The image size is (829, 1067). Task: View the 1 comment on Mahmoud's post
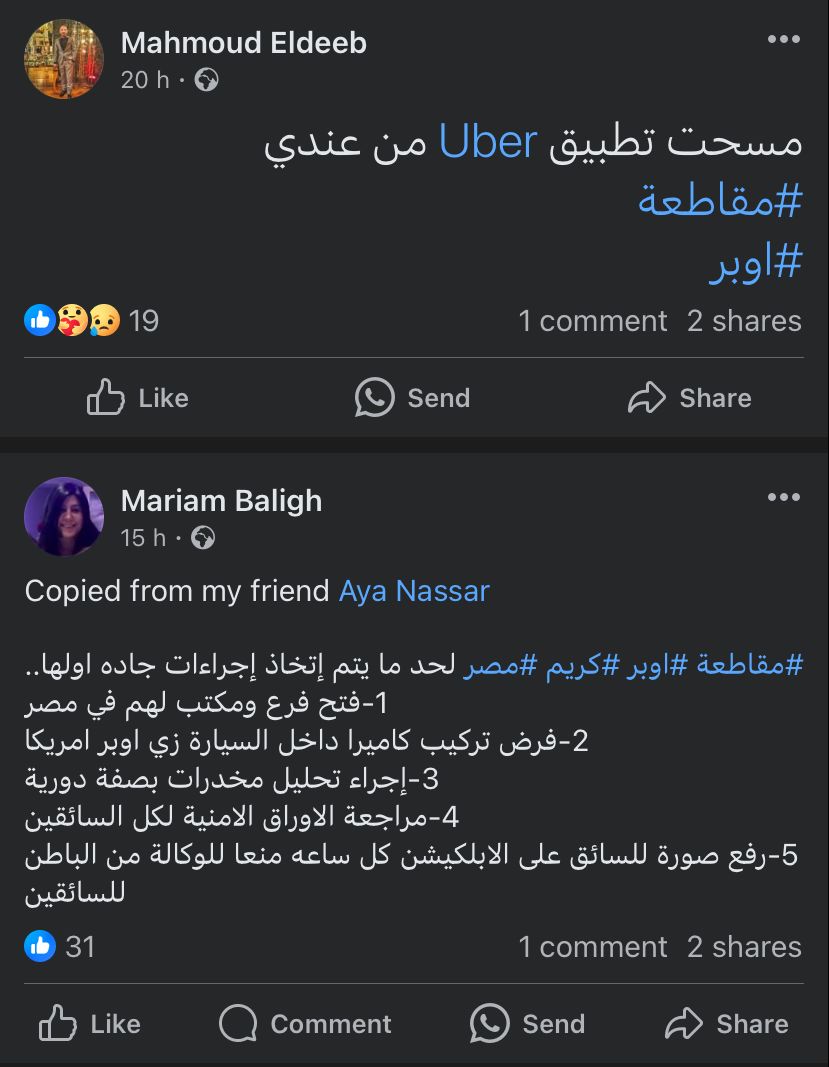[x=592, y=321]
